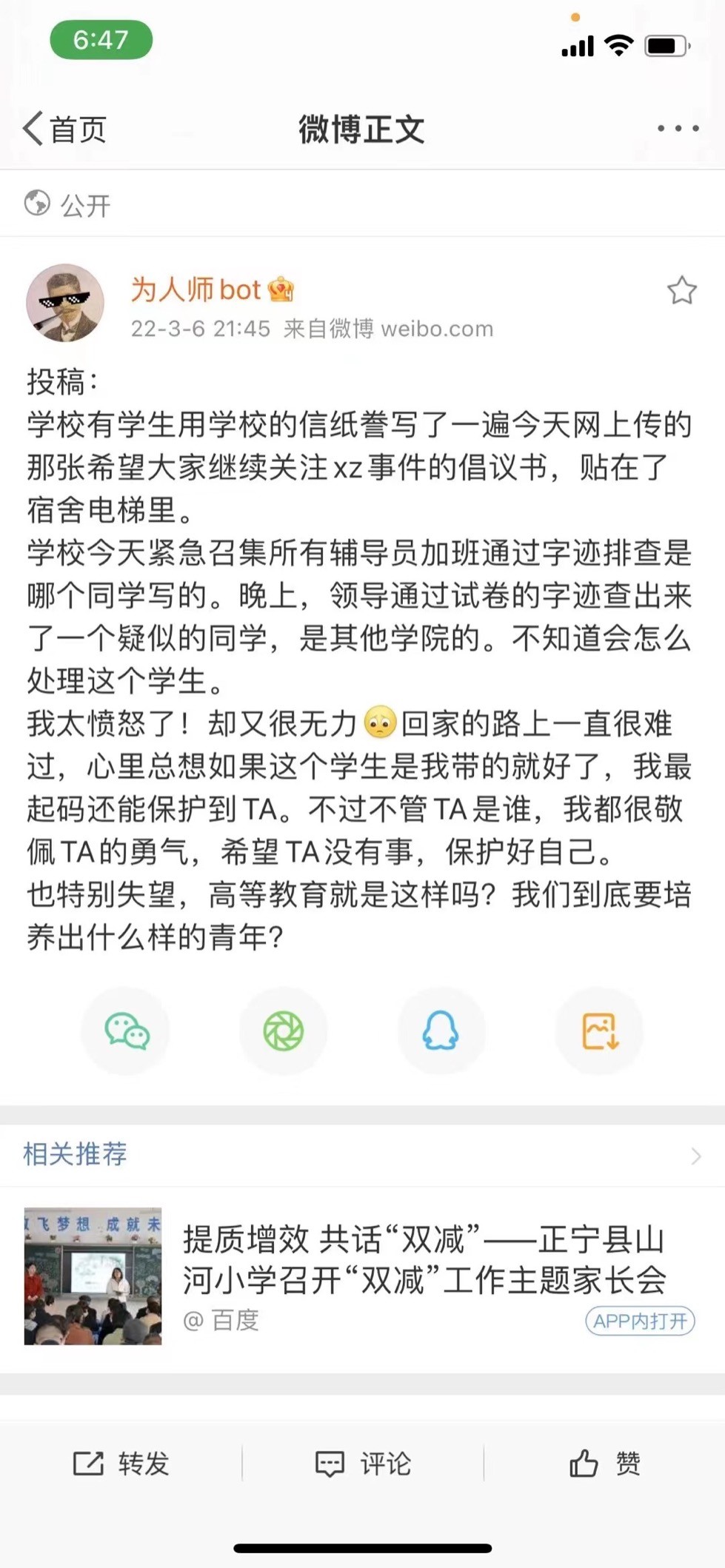Image resolution: width=725 pixels, height=1568 pixels.
Task: Open the 为人师bot username link
Action: pyautogui.click(x=197, y=289)
